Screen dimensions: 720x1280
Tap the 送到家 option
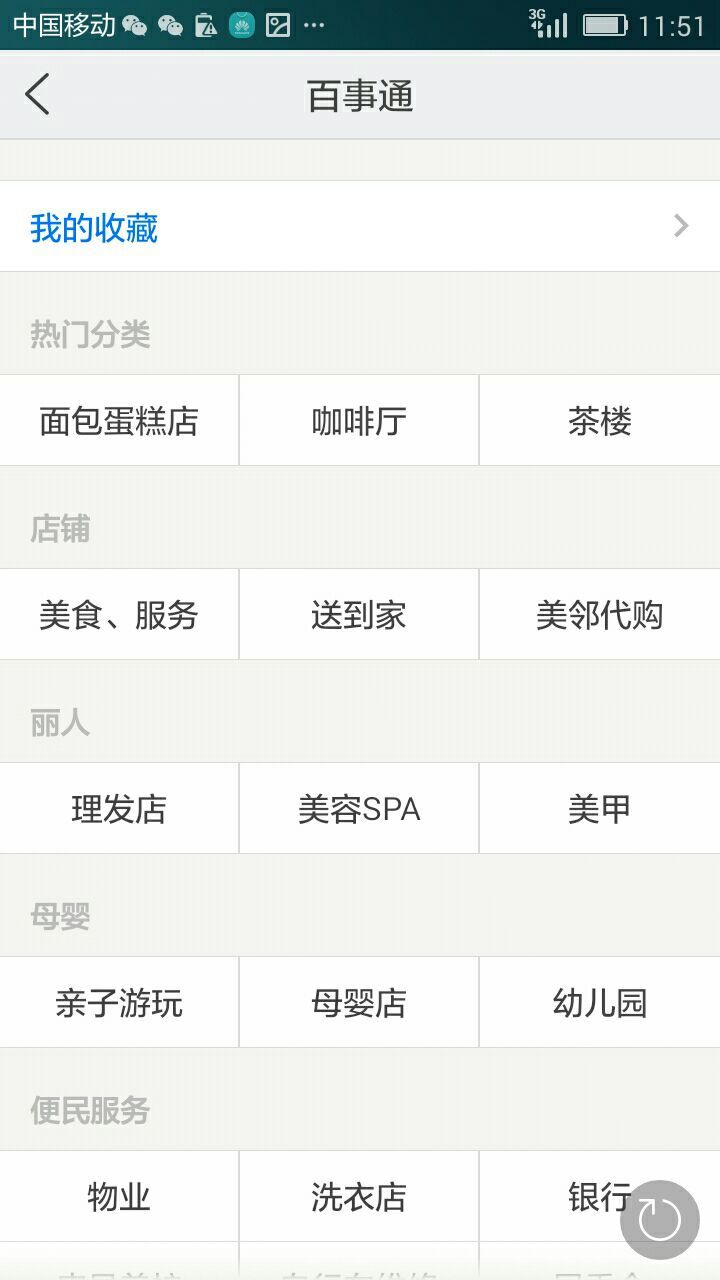coord(359,615)
